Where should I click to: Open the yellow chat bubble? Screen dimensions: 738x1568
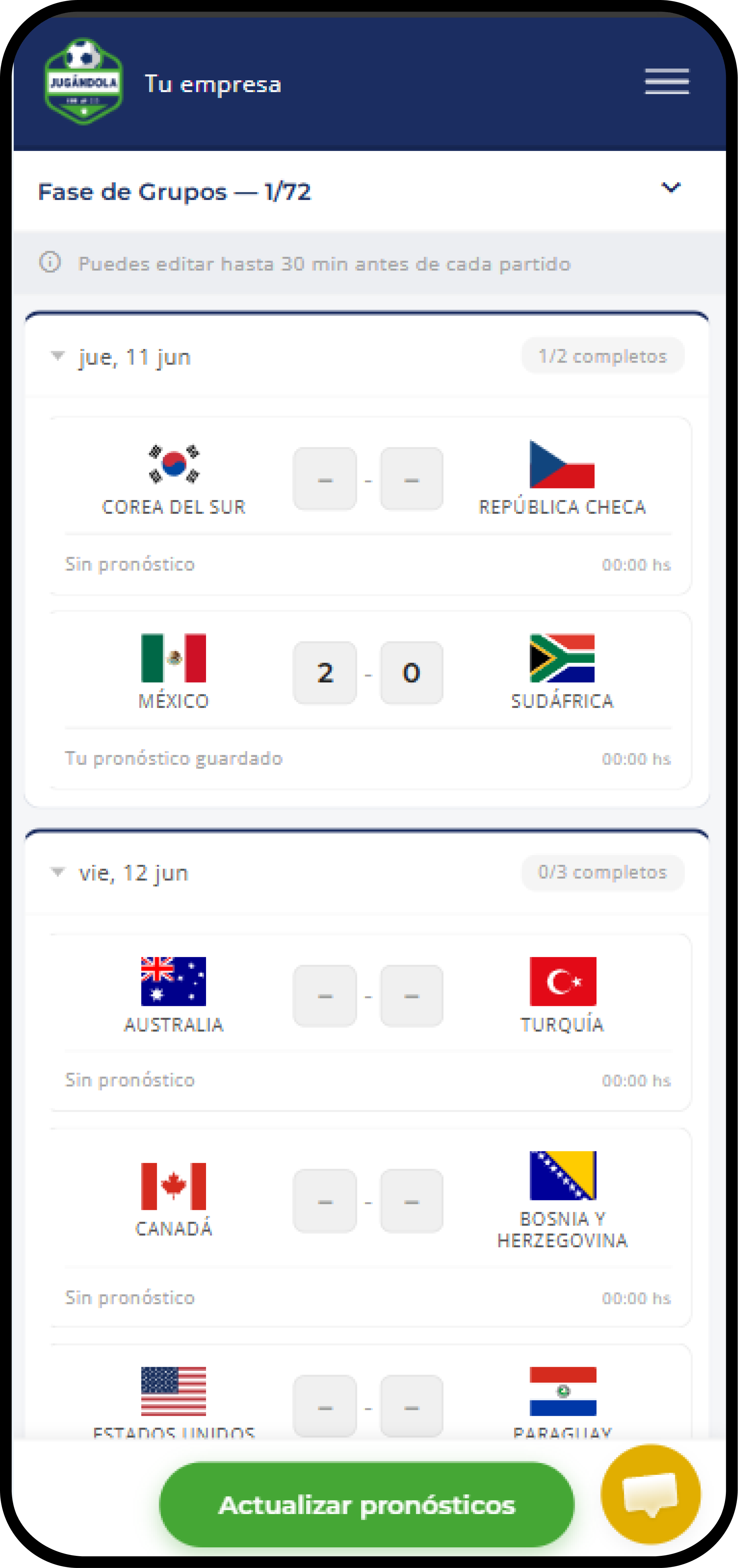[650, 1494]
